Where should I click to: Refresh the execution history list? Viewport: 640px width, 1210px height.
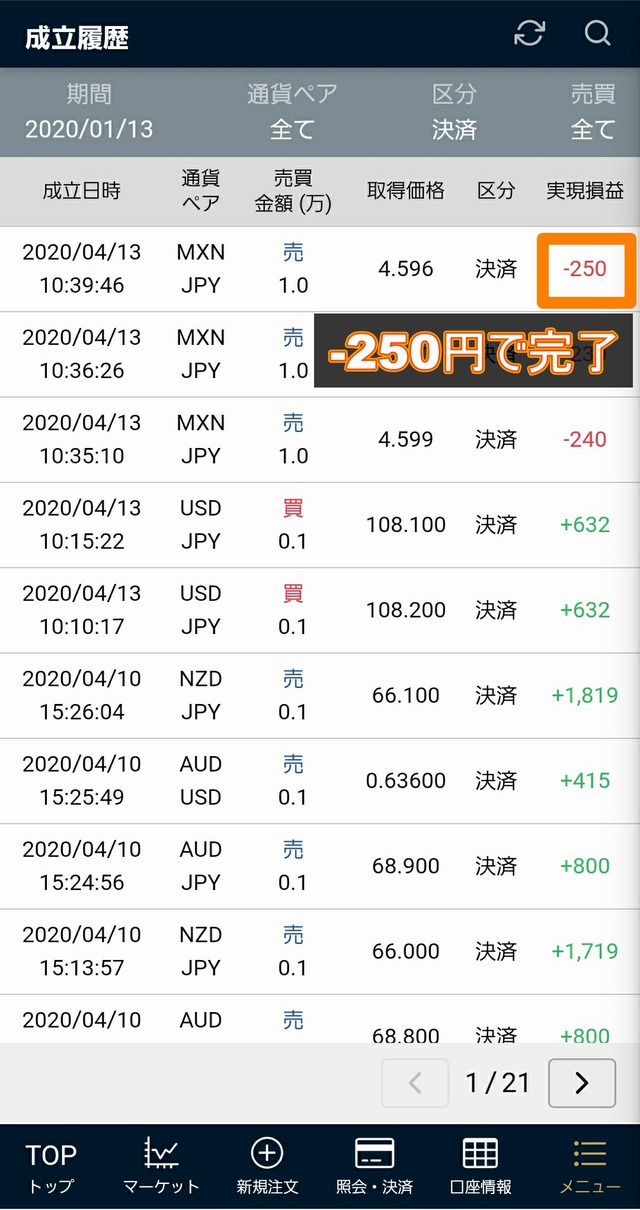click(x=529, y=33)
